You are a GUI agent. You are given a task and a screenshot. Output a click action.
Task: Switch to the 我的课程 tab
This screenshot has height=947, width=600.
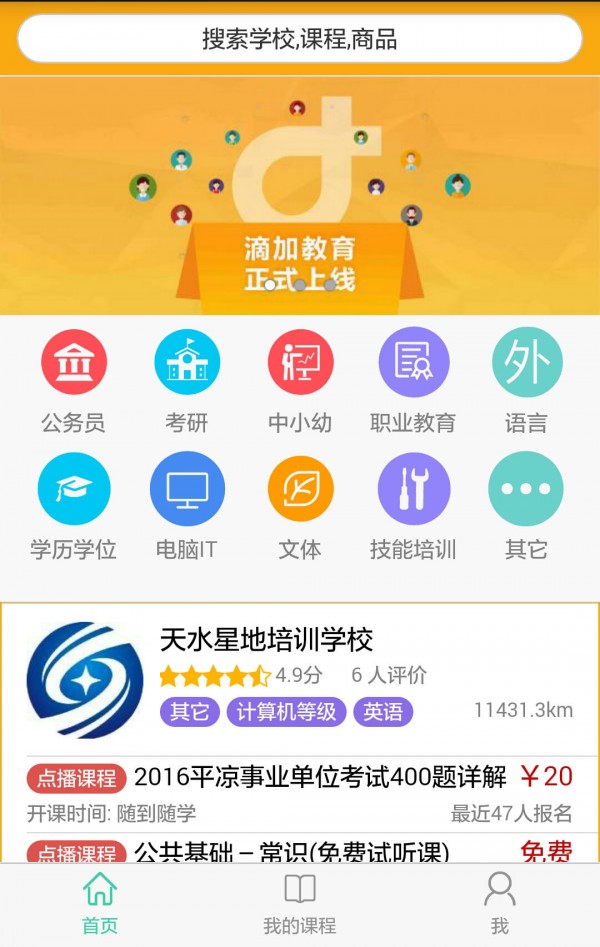click(299, 904)
